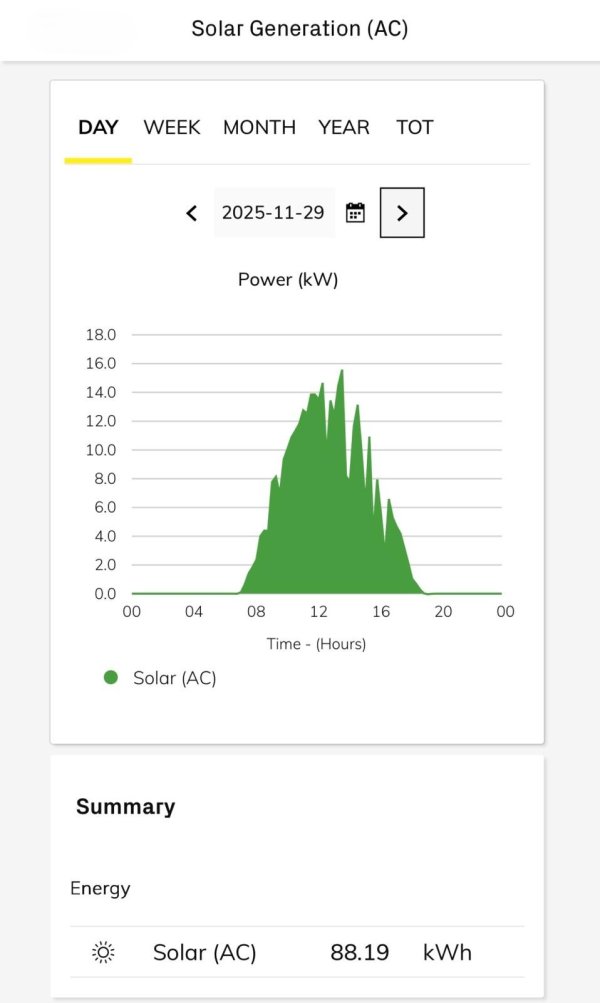Select the MONTH tab

point(259,127)
